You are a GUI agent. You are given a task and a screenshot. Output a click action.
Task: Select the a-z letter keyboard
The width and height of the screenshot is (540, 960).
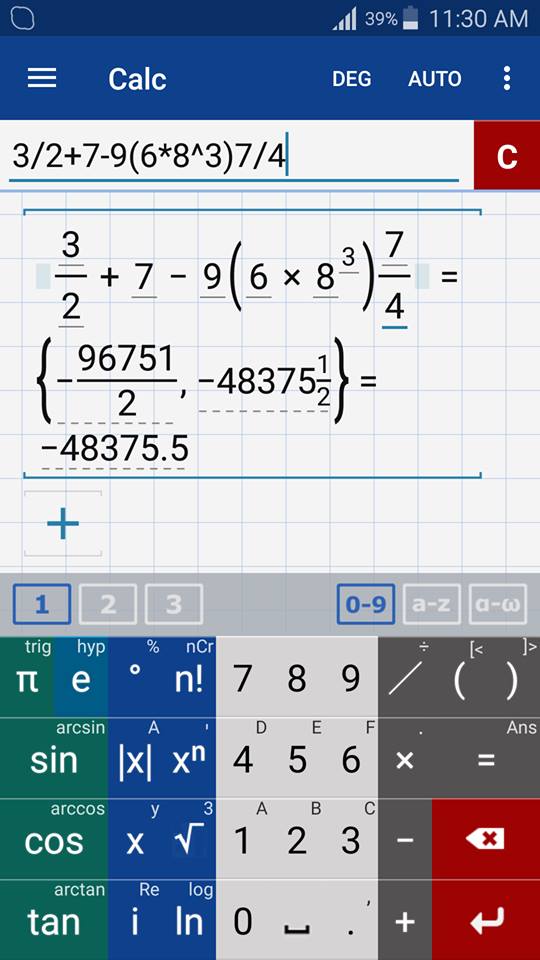(432, 604)
